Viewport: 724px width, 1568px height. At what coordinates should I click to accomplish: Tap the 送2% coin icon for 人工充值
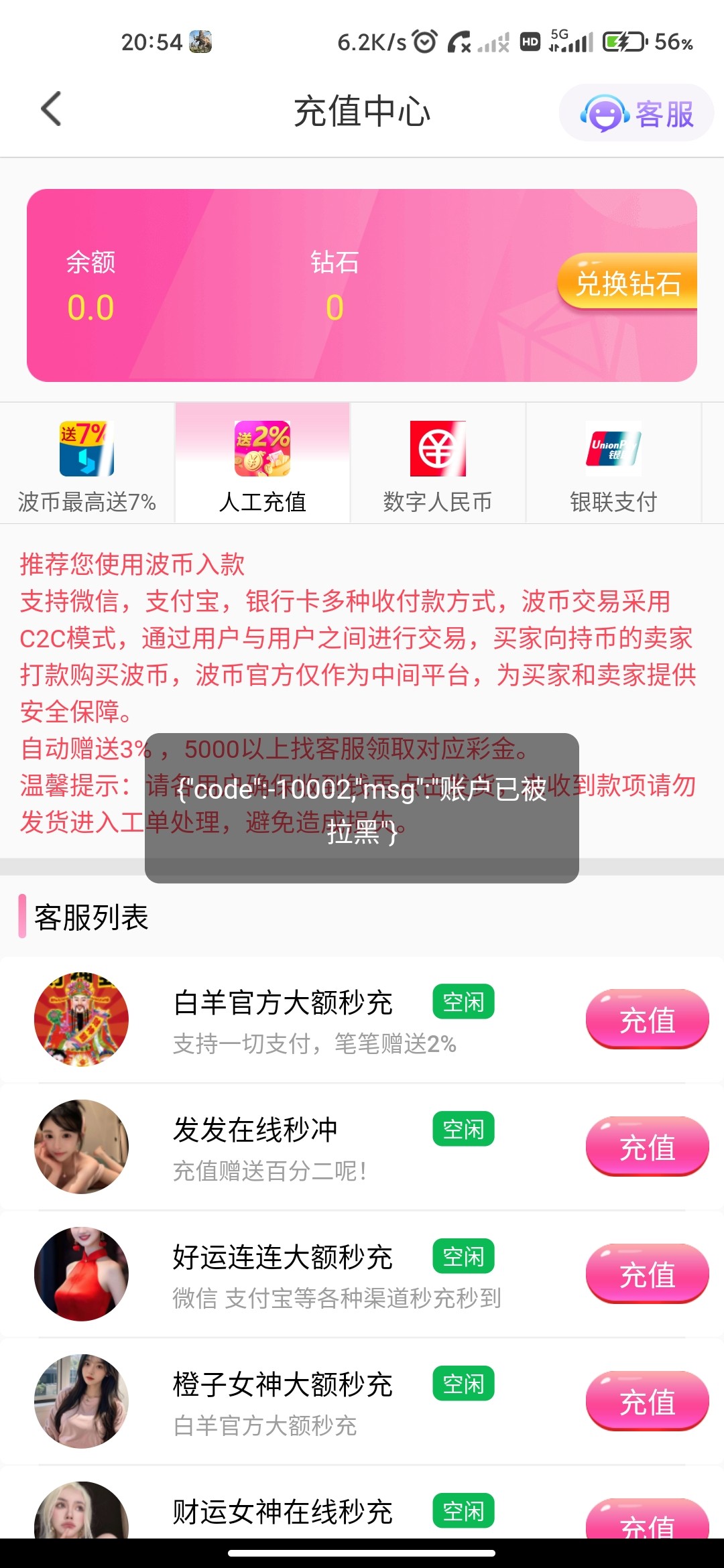[263, 448]
